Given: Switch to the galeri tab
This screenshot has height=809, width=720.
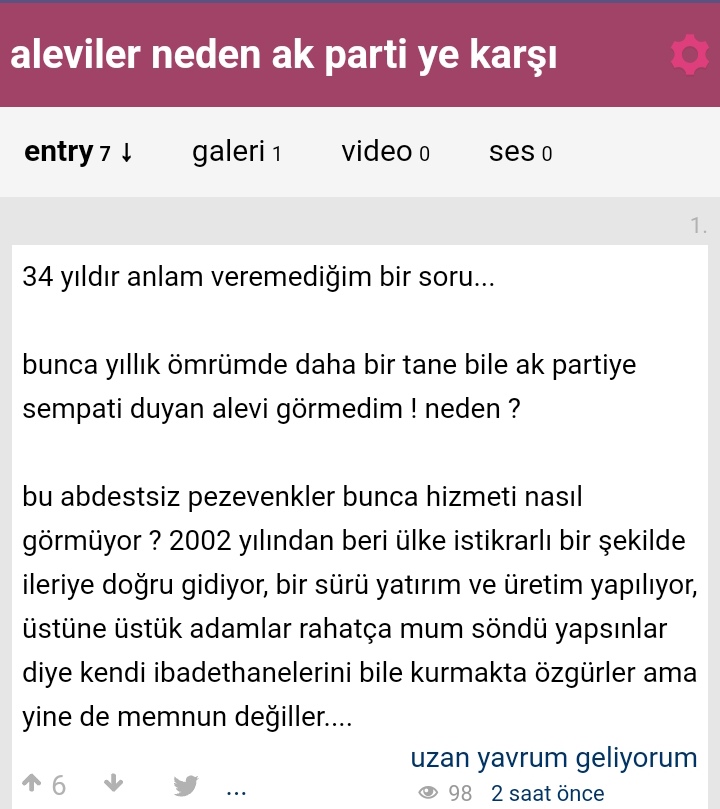Looking at the screenshot, I should click(236, 152).
